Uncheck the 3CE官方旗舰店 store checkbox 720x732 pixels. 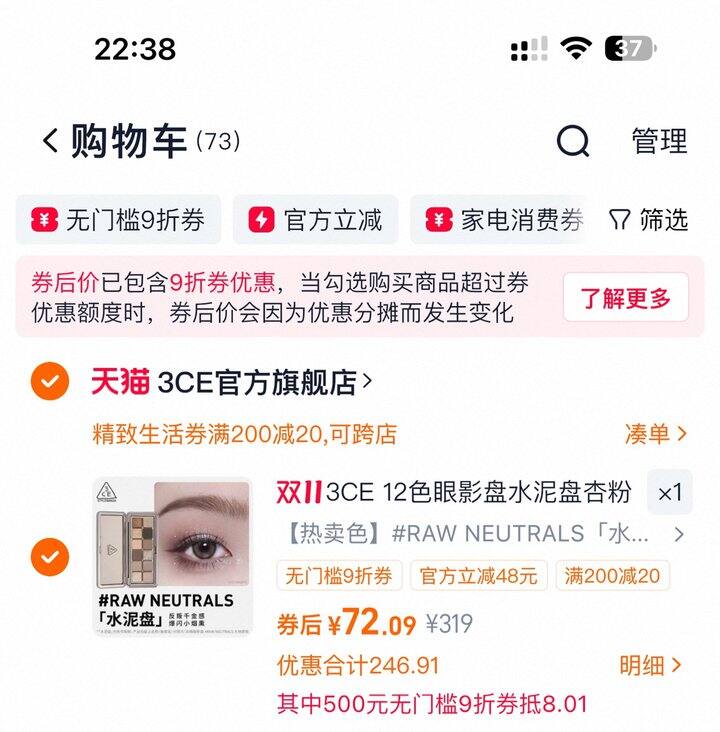pos(50,381)
